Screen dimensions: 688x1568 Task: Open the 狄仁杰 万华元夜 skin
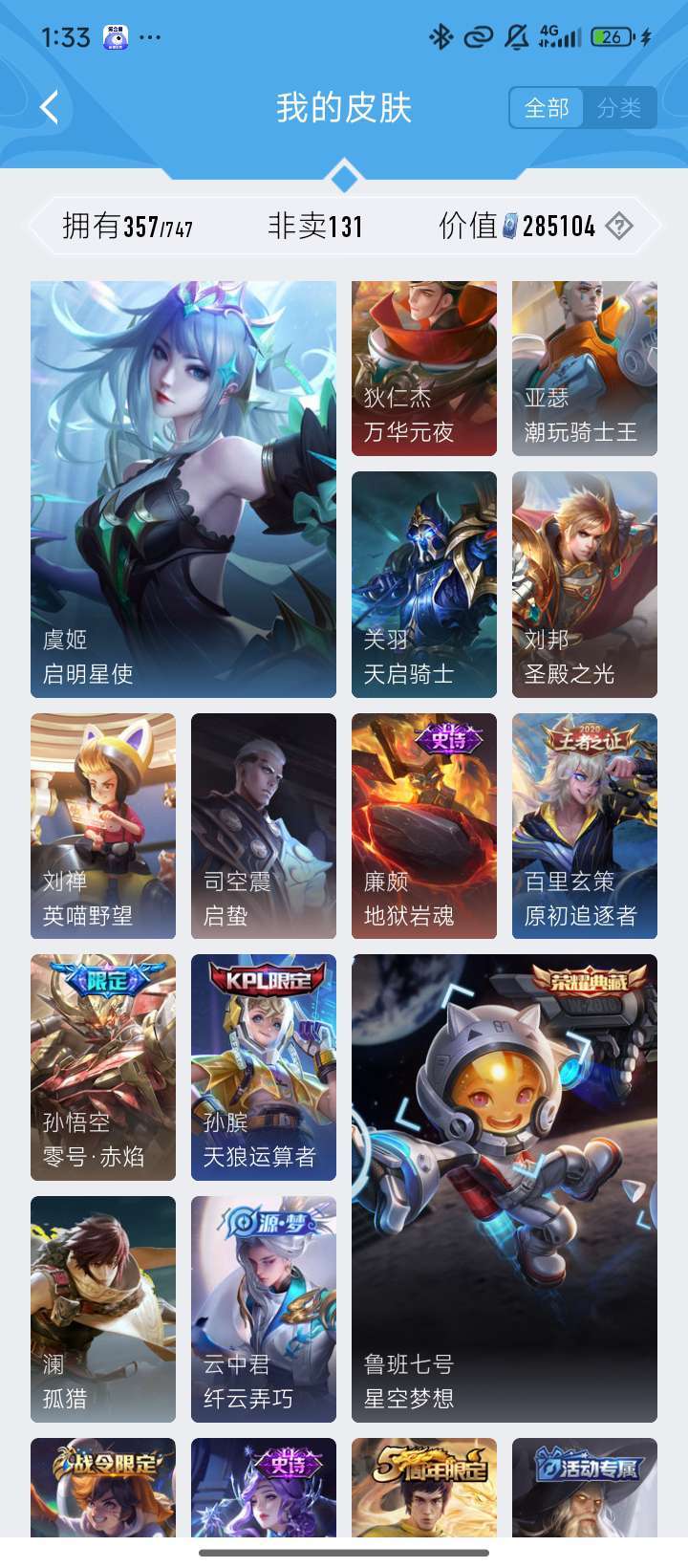[424, 368]
